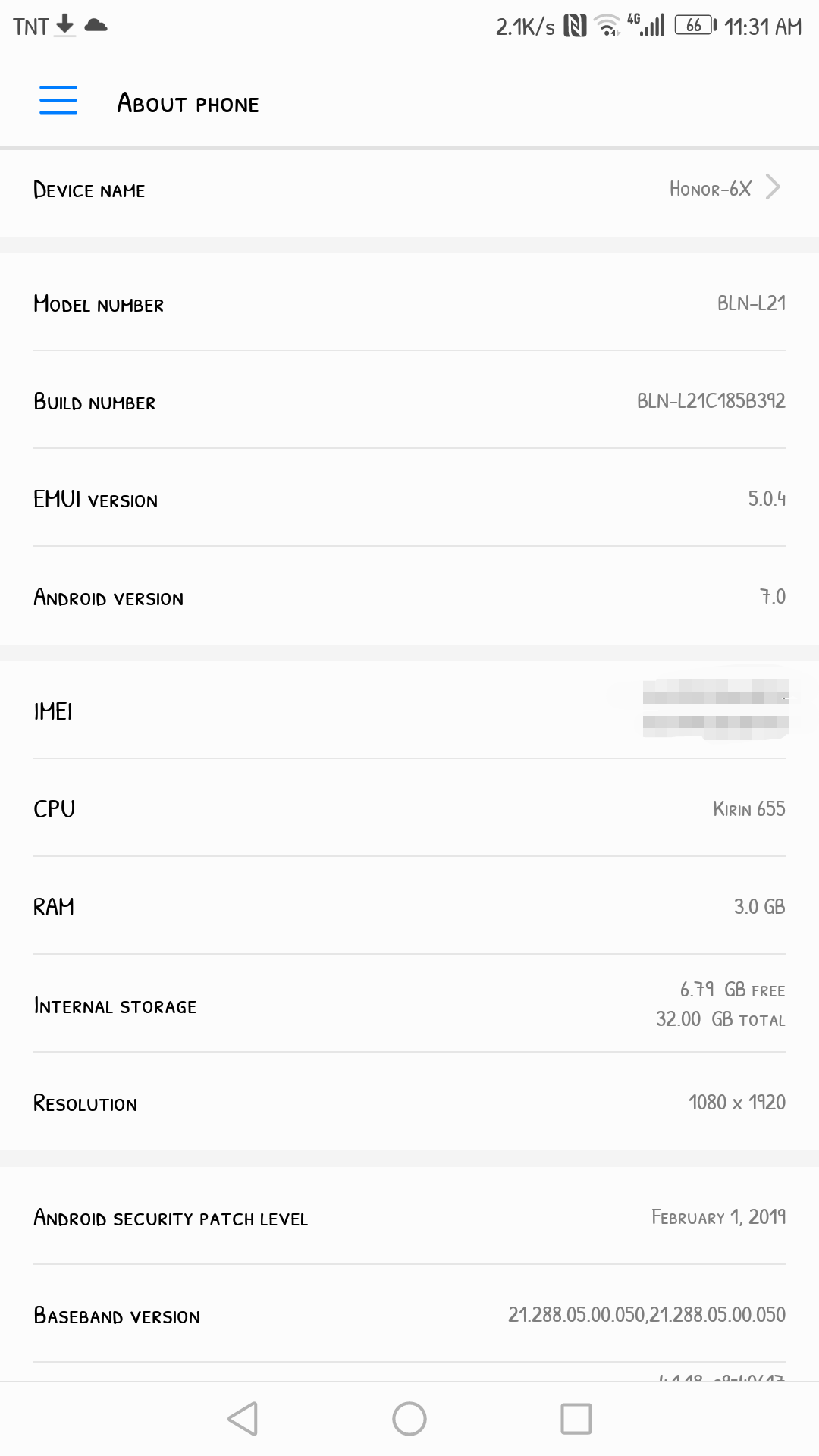This screenshot has width=819, height=1456.
Task: Tap the Build number row
Action: pos(409,401)
